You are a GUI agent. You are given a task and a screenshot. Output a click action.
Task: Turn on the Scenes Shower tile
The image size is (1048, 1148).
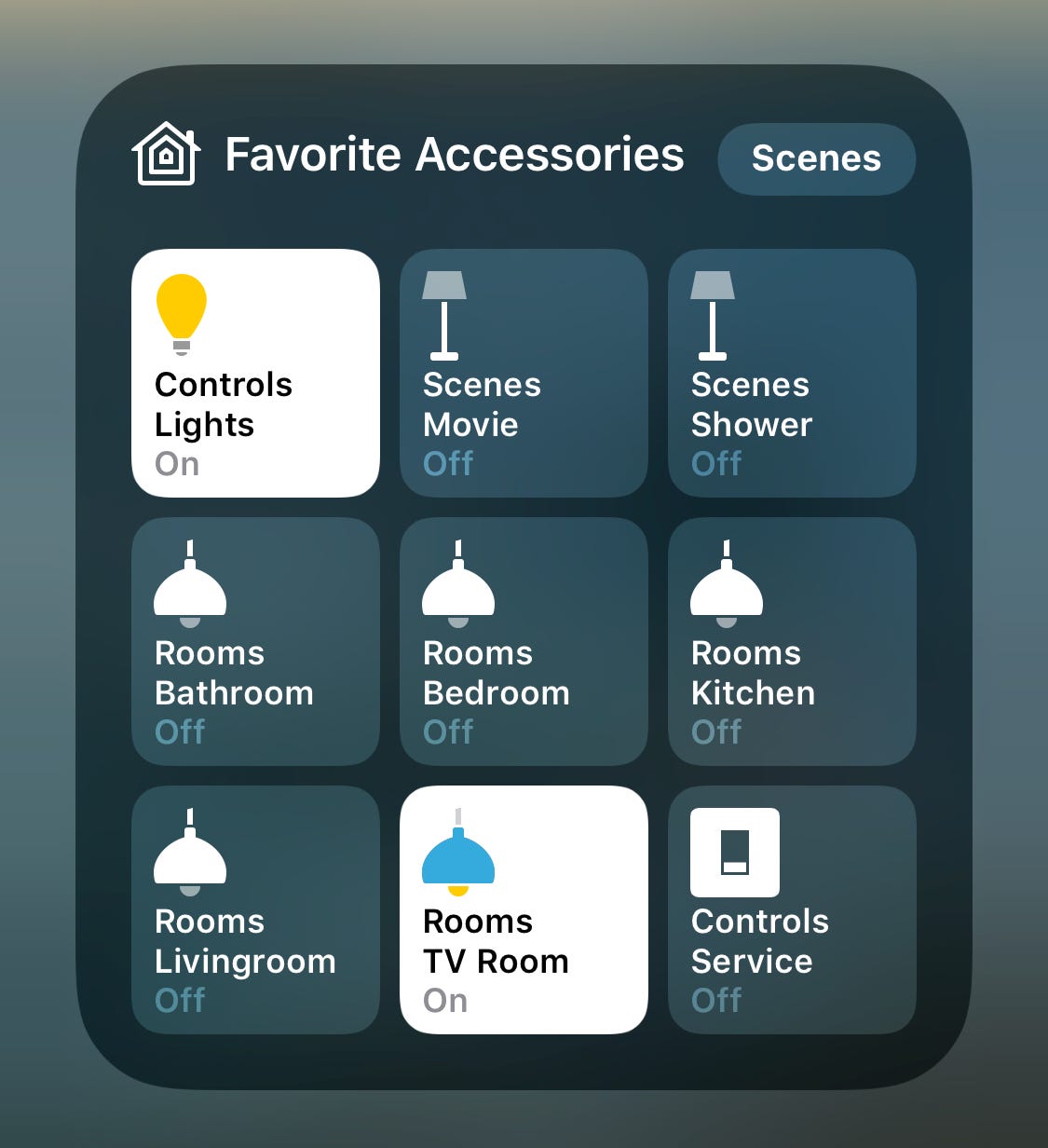792,373
